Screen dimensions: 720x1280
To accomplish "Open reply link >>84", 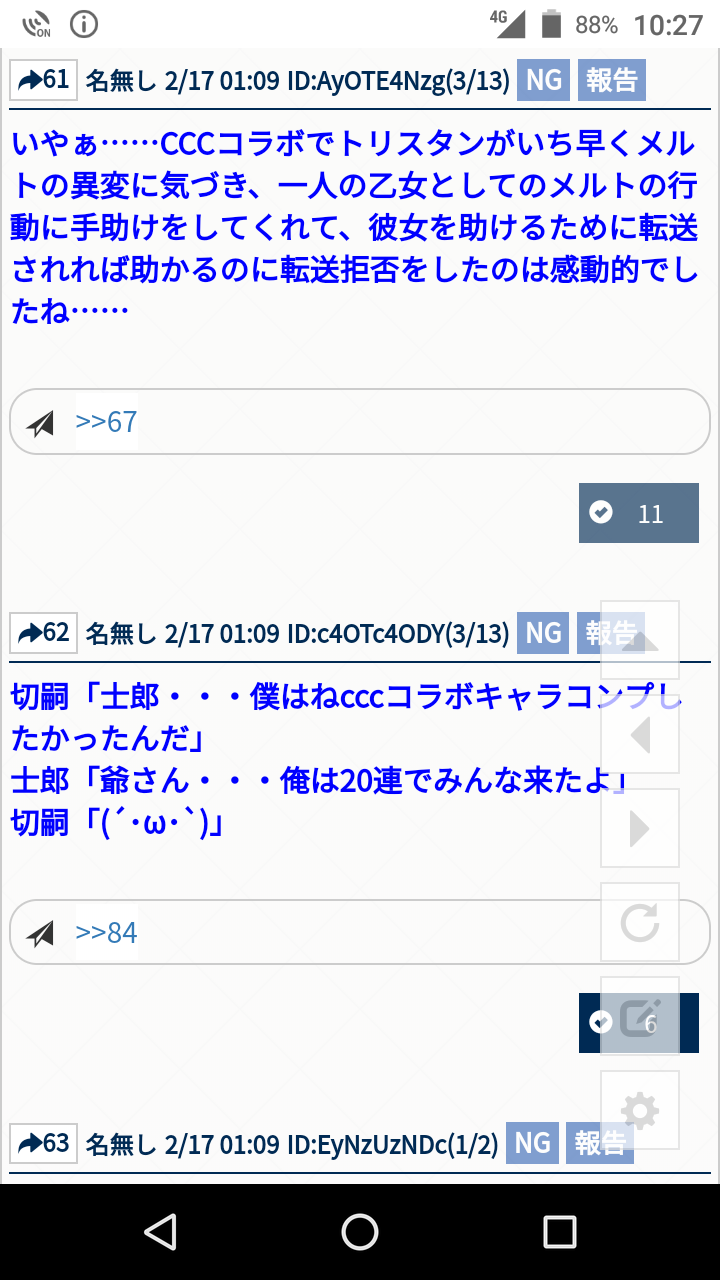I will [106, 933].
